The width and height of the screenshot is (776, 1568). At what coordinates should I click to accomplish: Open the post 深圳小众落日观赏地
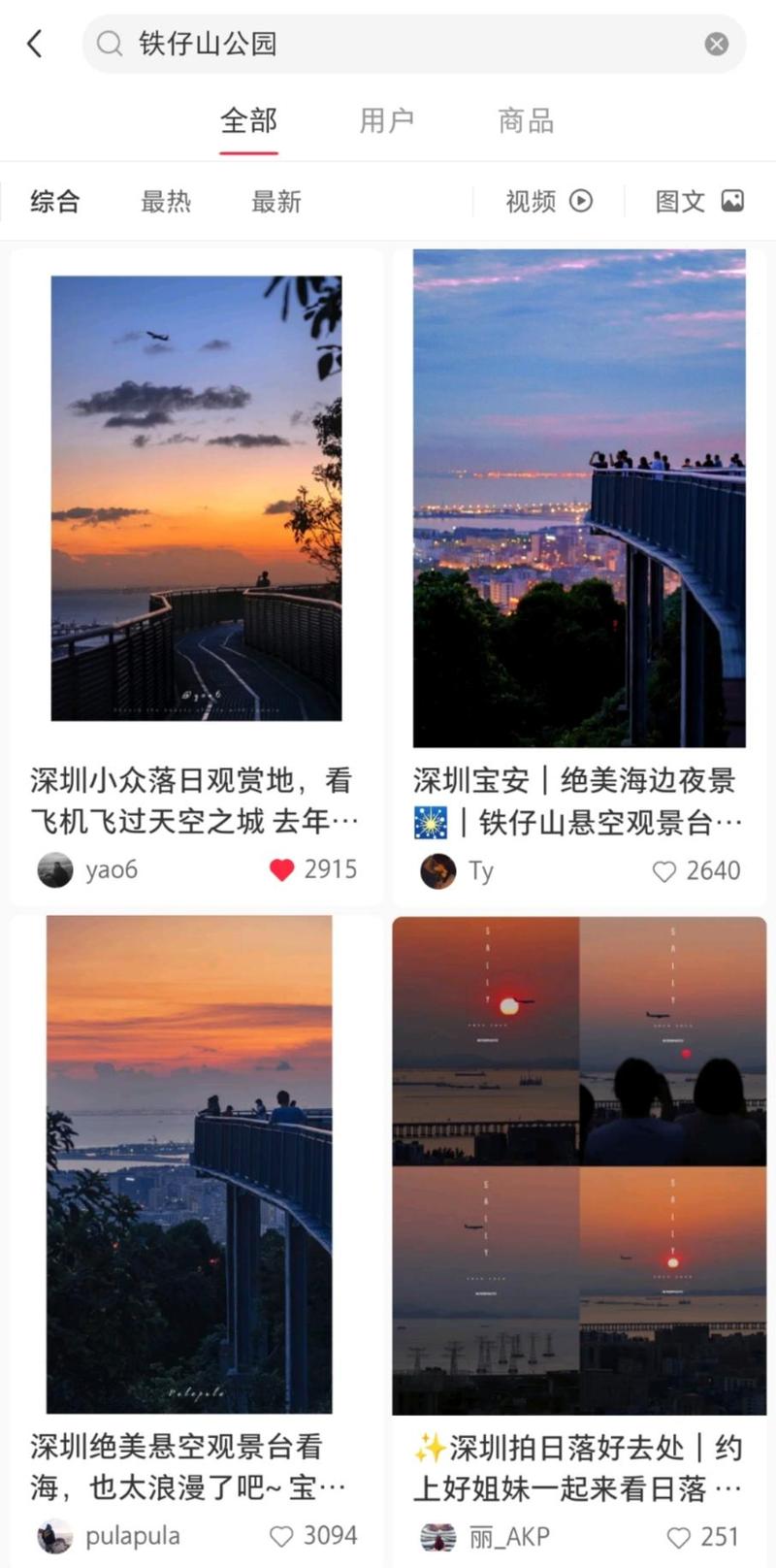tap(194, 800)
